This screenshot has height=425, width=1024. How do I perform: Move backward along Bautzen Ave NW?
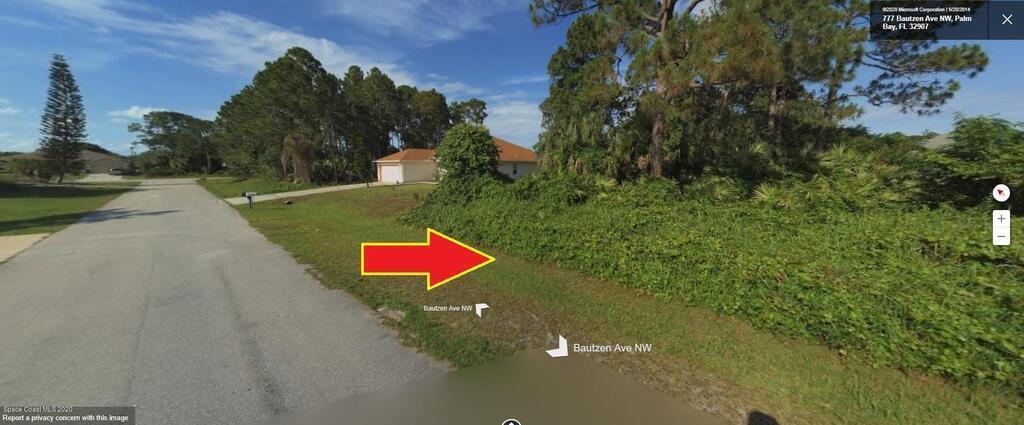click(558, 347)
